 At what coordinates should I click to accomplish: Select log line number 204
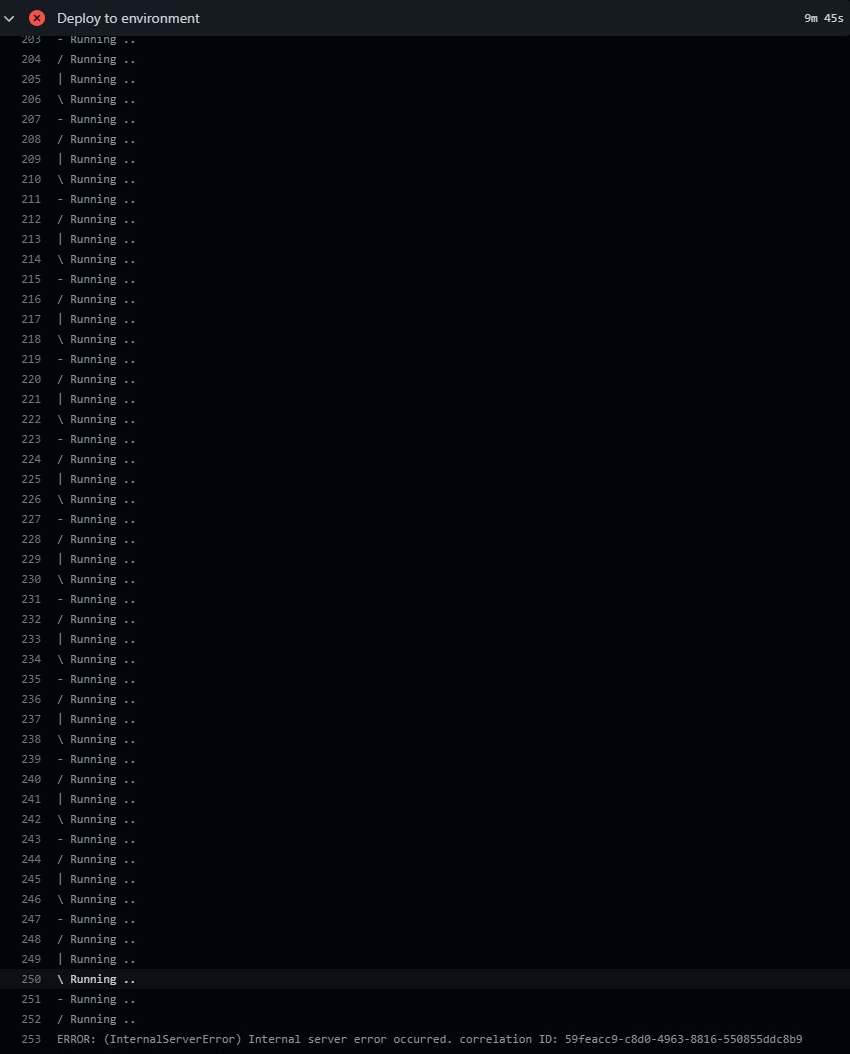pyautogui.click(x=31, y=59)
